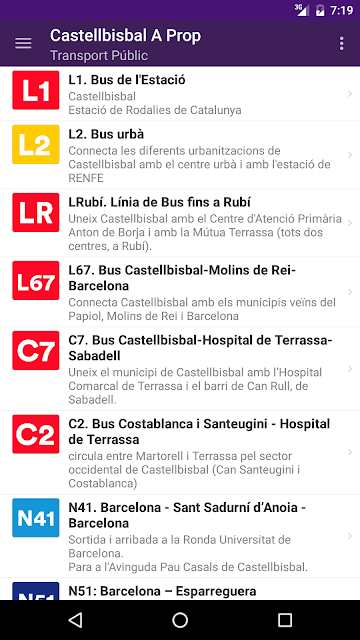Open C2 Costablanca i Santeugini line
The width and height of the screenshot is (360, 640).
click(180, 453)
